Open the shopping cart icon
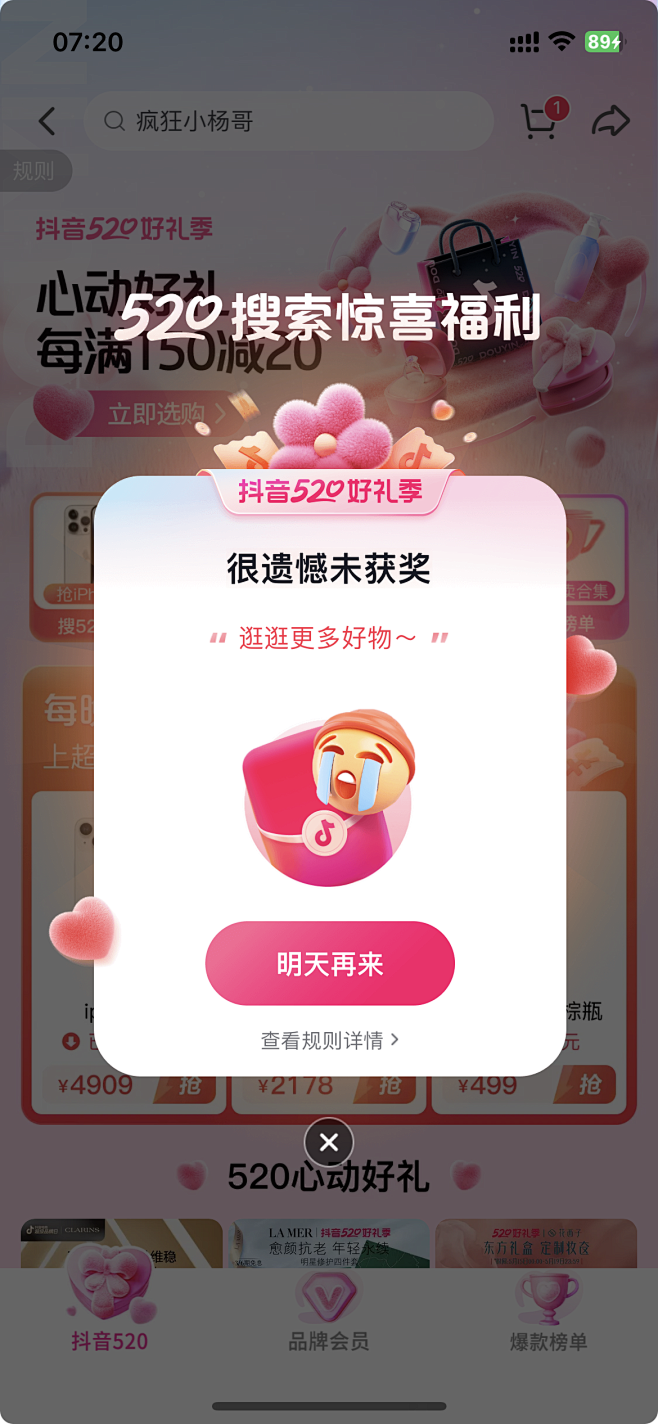This screenshot has height=1424, width=658. tap(542, 120)
